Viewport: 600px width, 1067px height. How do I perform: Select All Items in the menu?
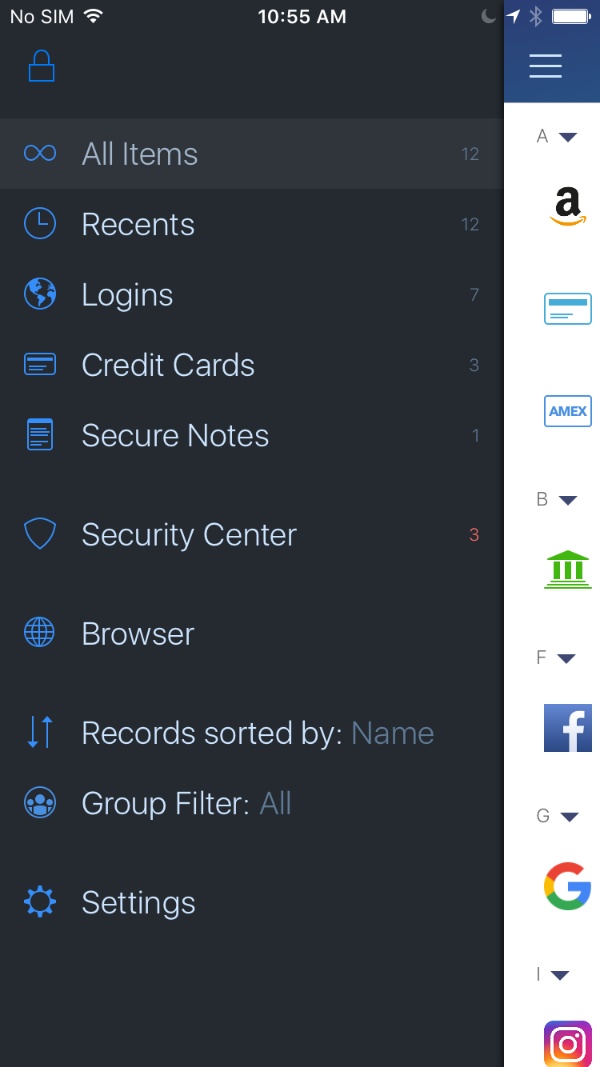tap(252, 154)
